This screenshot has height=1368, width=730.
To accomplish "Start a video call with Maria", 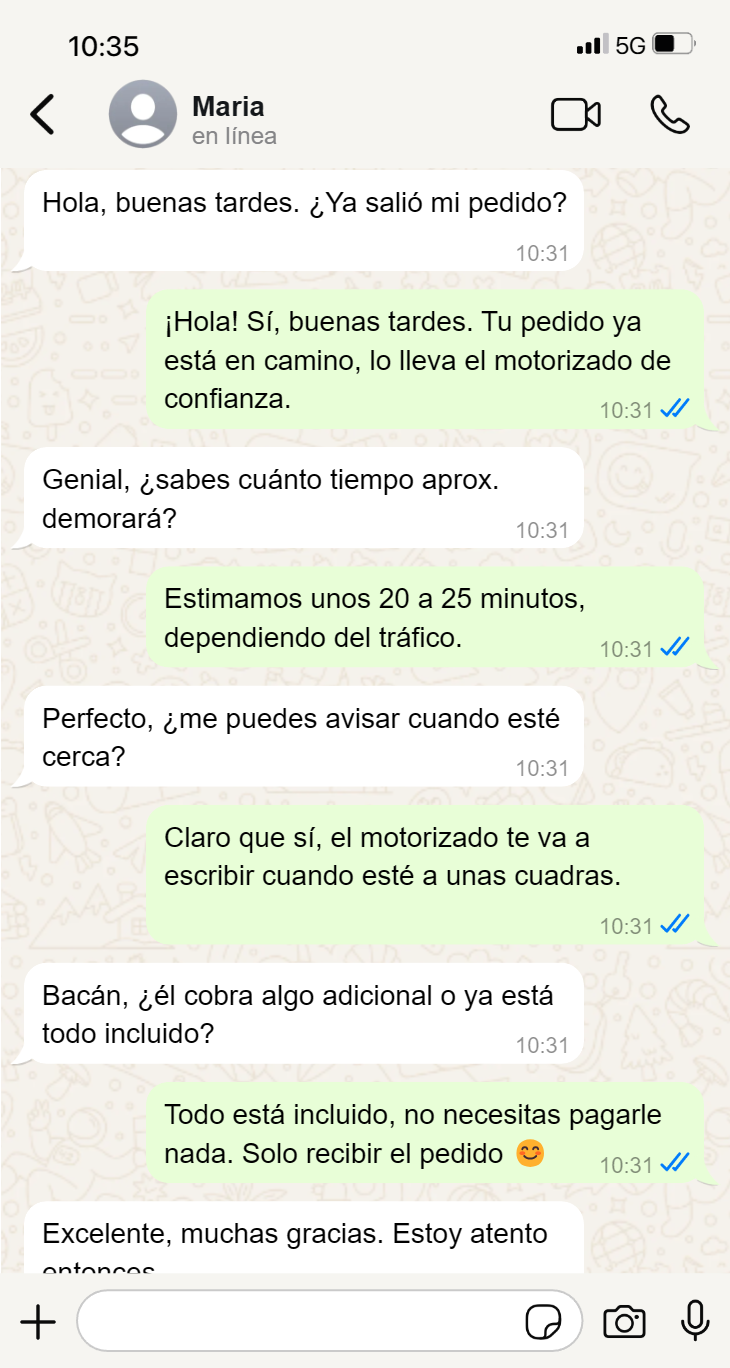I will (x=576, y=115).
